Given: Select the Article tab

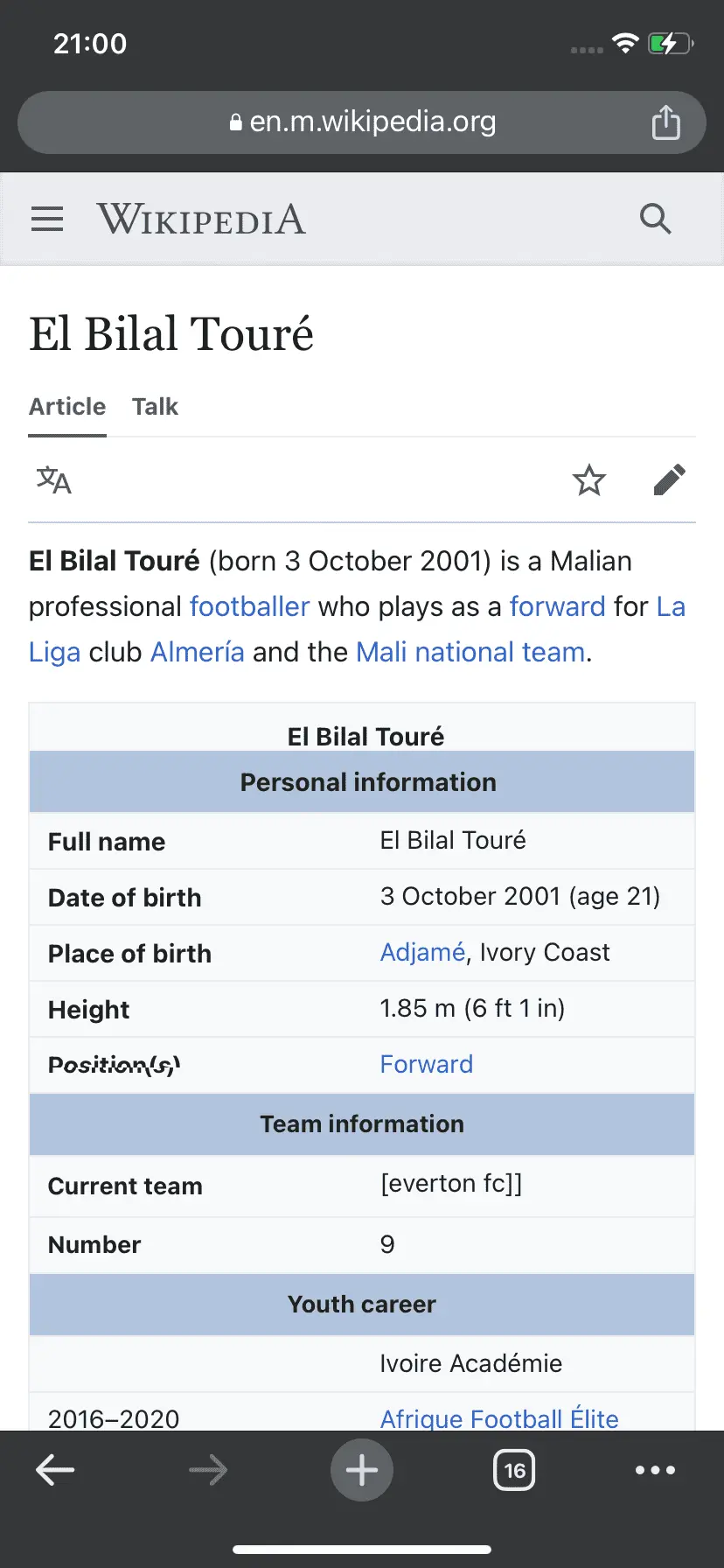Looking at the screenshot, I should (x=67, y=407).
